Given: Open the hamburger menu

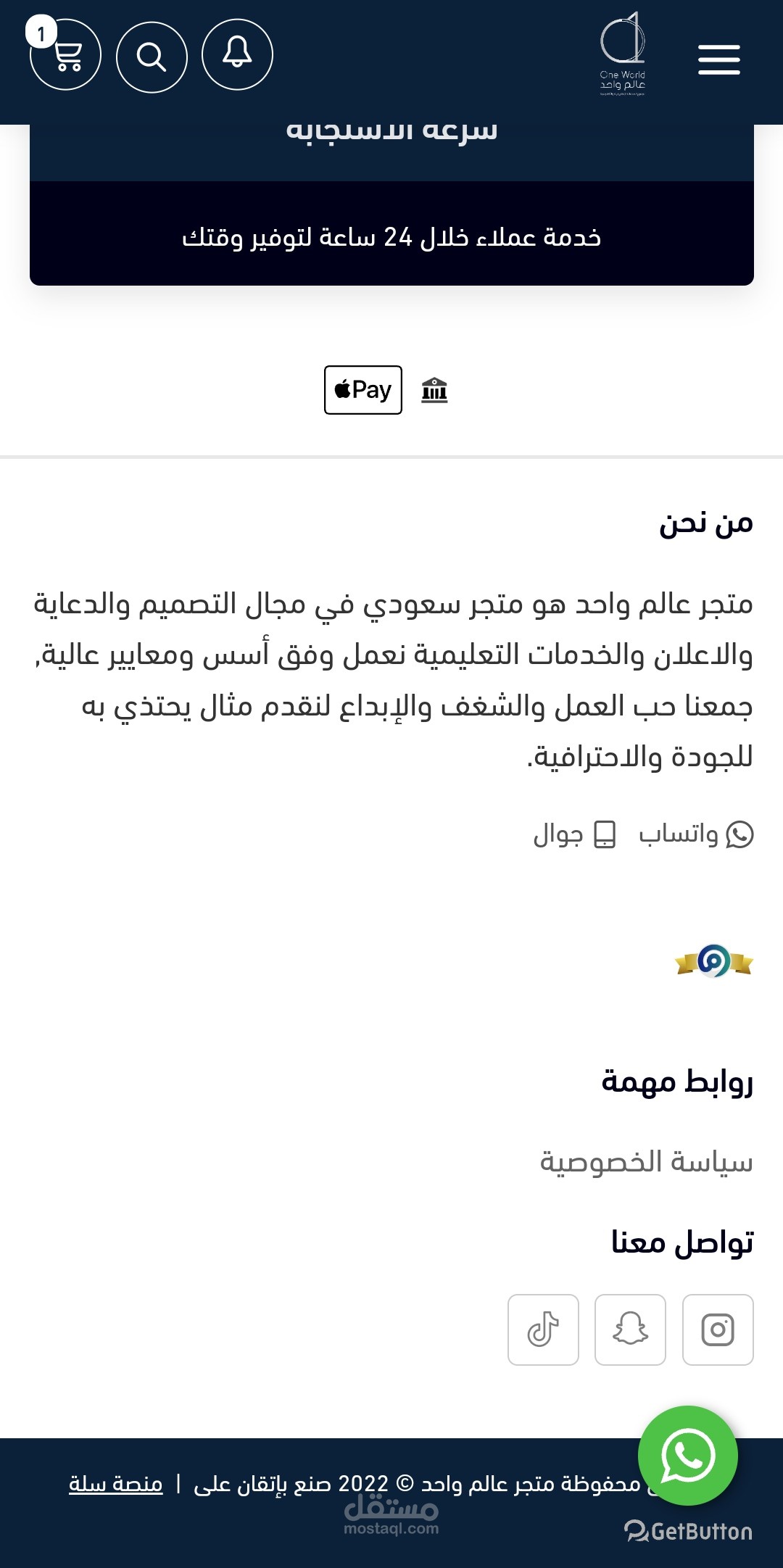Looking at the screenshot, I should [719, 59].
